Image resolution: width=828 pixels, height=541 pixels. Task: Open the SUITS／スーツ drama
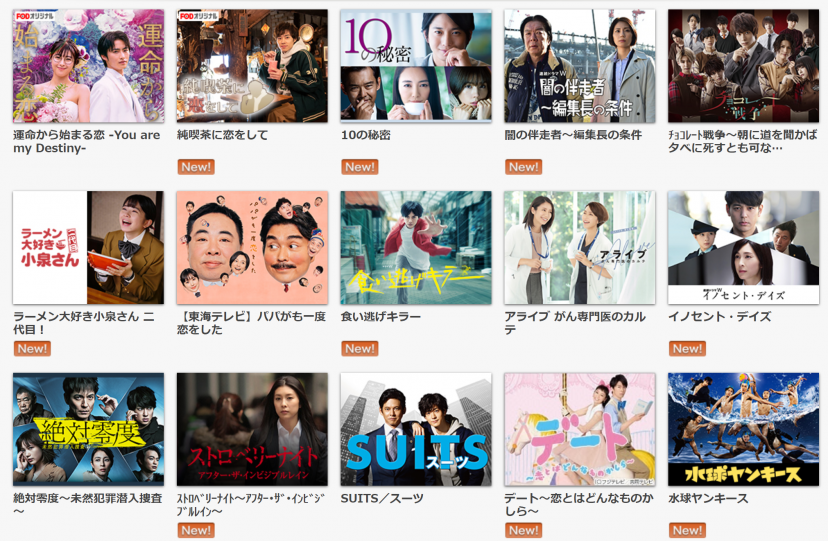tap(416, 430)
